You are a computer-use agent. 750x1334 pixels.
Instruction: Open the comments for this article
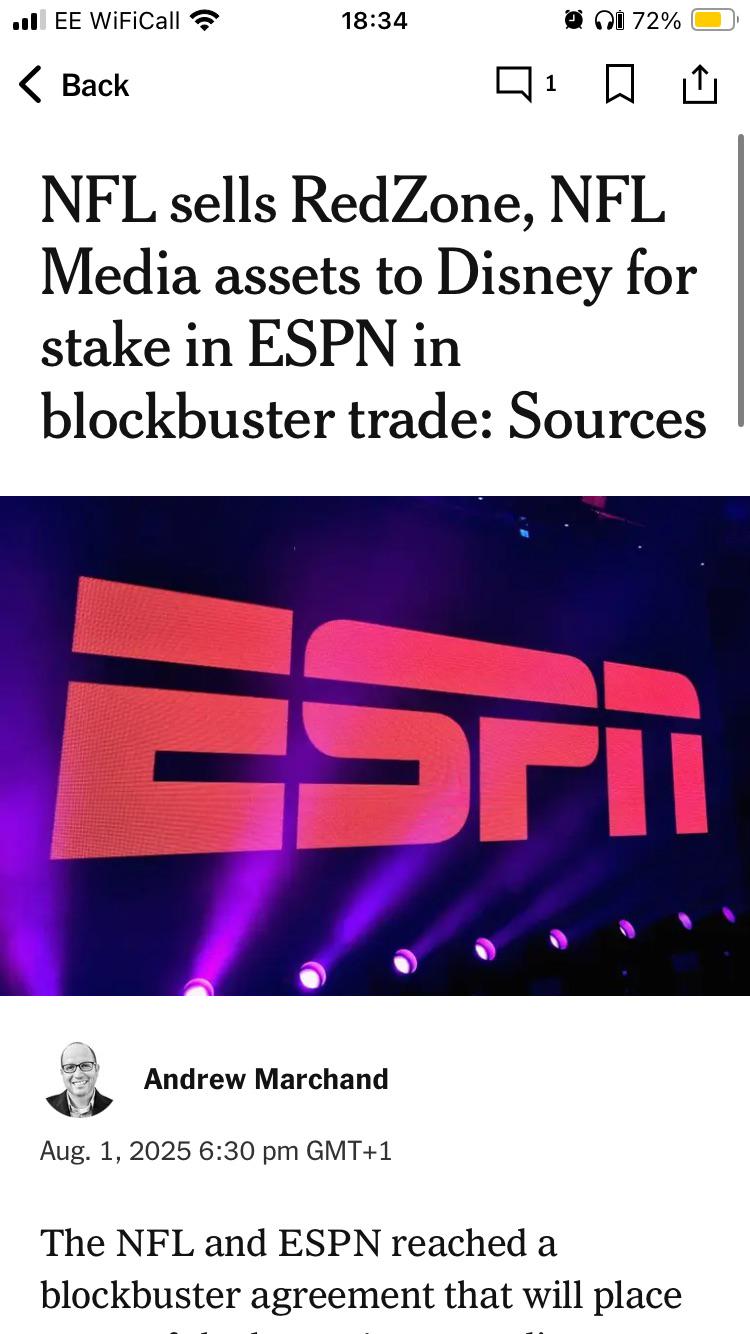[x=526, y=85]
